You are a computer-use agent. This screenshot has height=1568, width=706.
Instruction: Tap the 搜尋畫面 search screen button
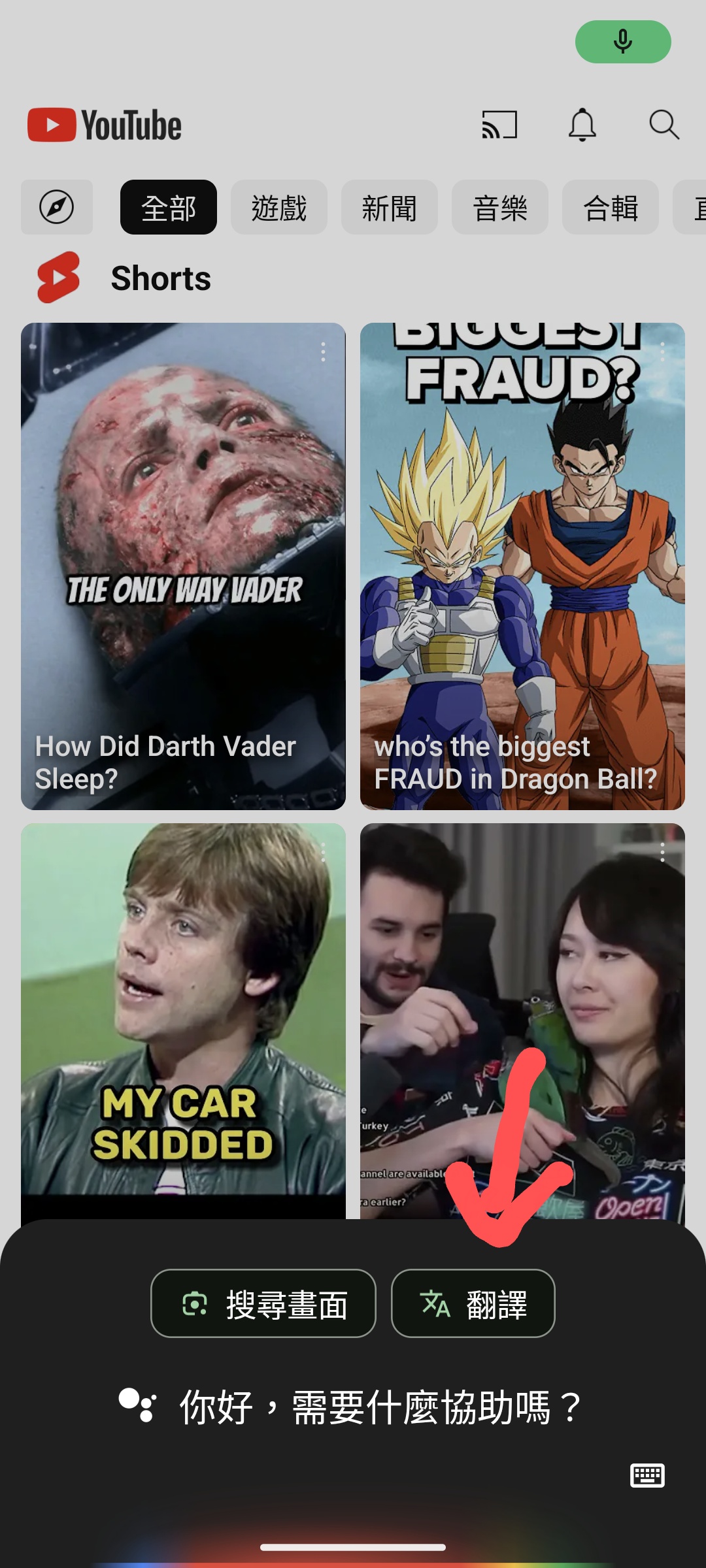263,1303
